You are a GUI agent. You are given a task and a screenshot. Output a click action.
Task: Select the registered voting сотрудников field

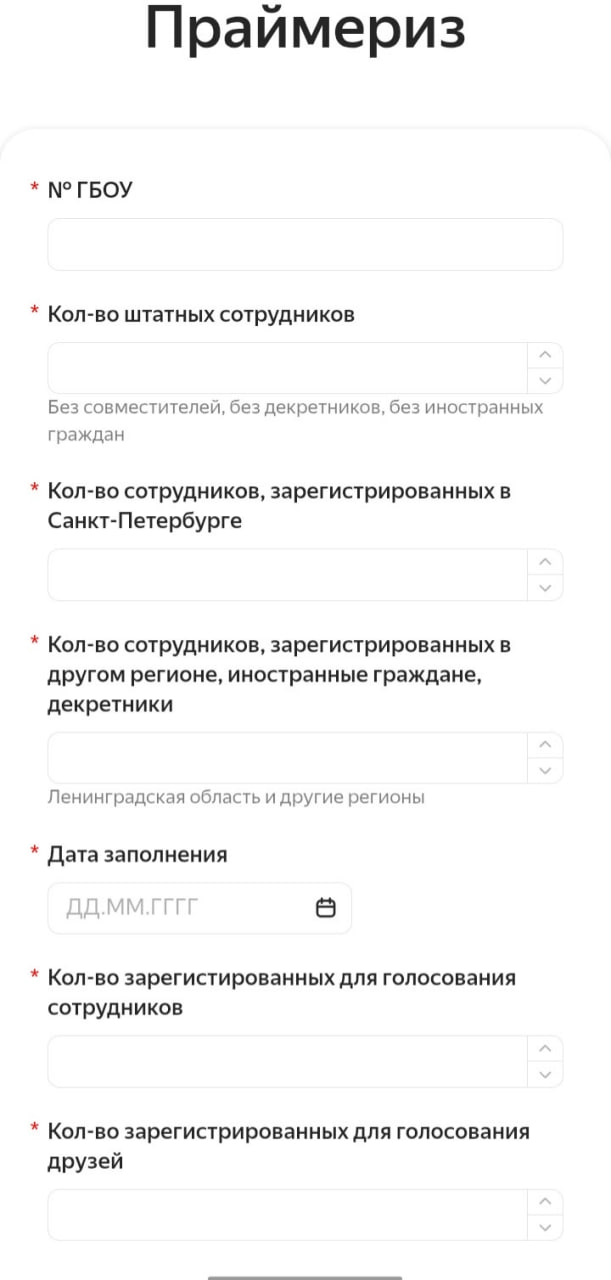[287, 1061]
